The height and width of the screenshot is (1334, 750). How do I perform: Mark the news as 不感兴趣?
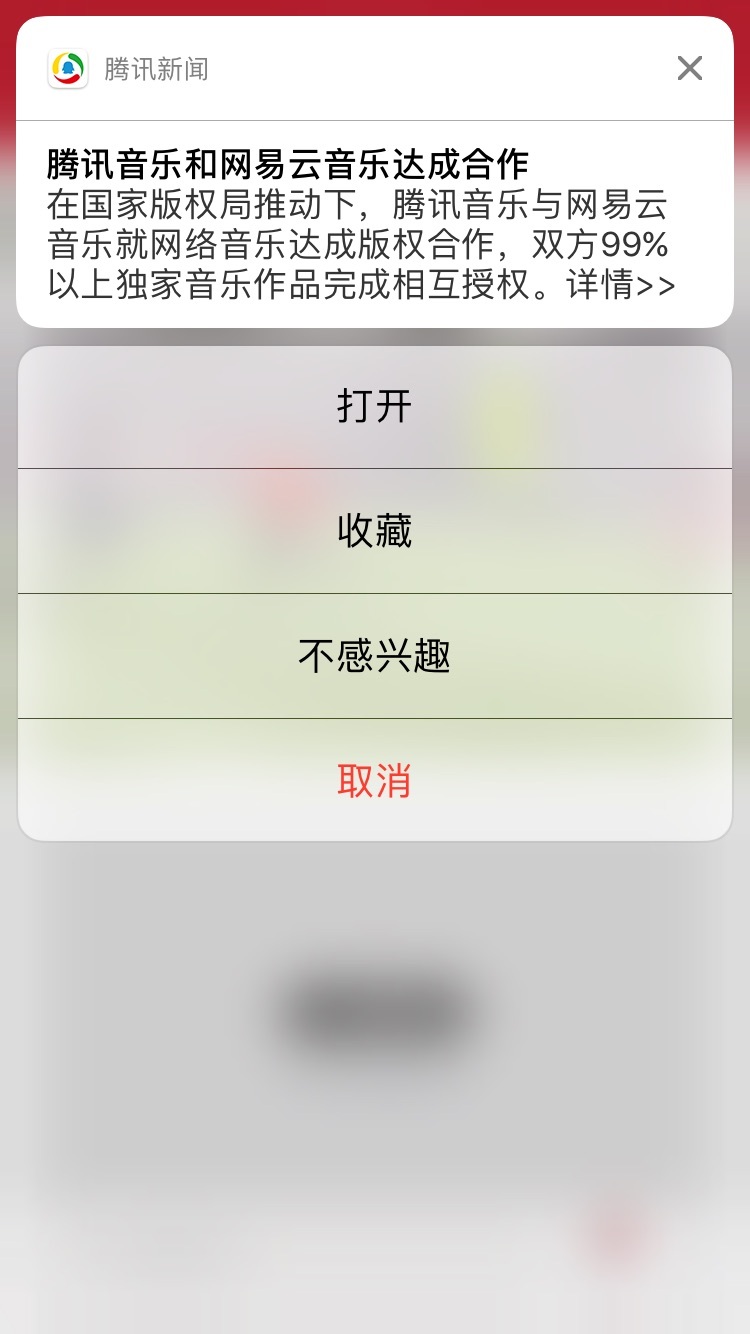[x=375, y=656]
